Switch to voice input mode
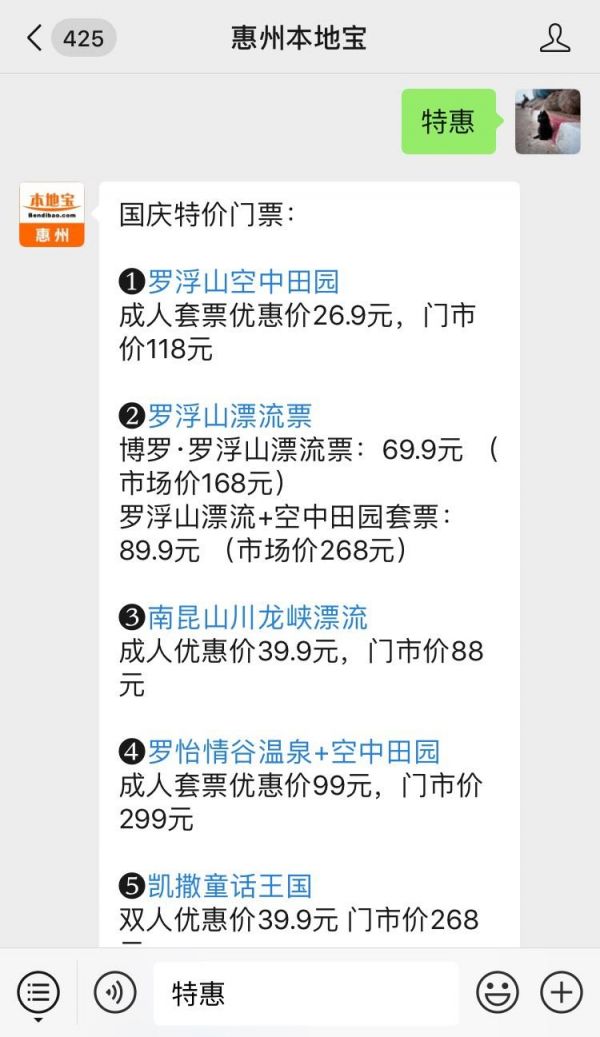This screenshot has height=1037, width=600. [x=115, y=993]
